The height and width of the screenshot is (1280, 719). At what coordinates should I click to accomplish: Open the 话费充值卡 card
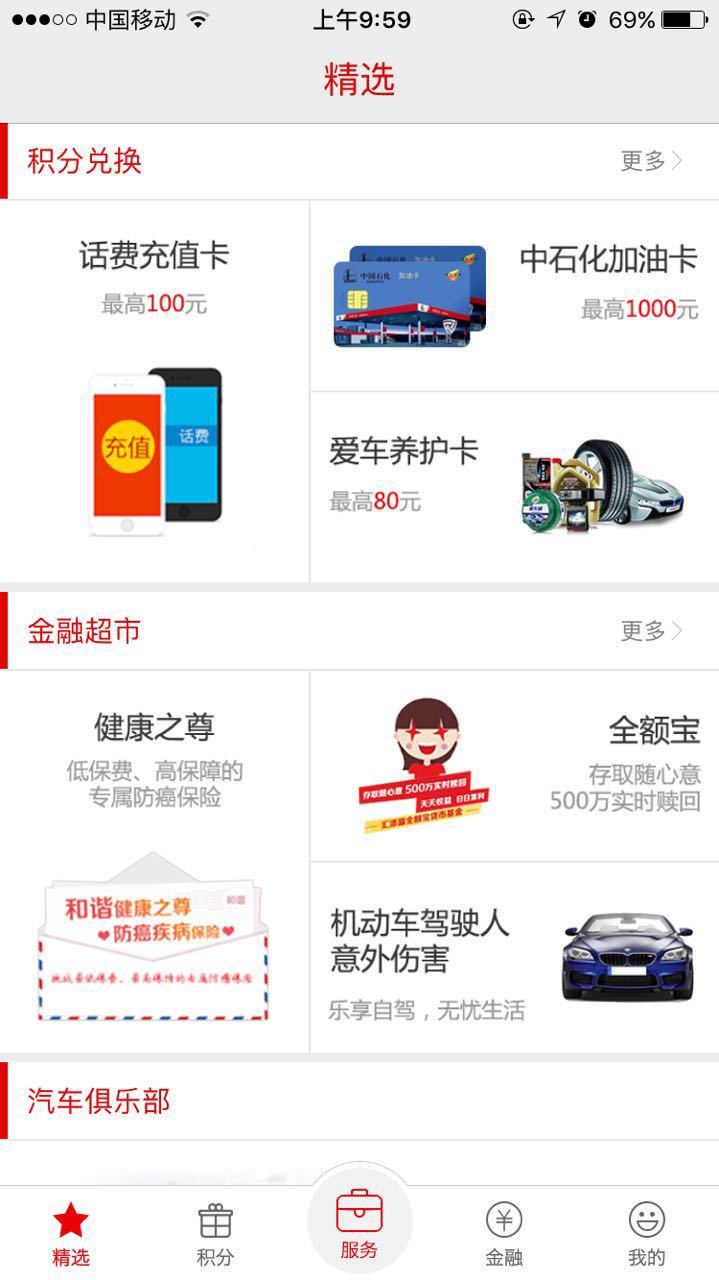click(154, 390)
